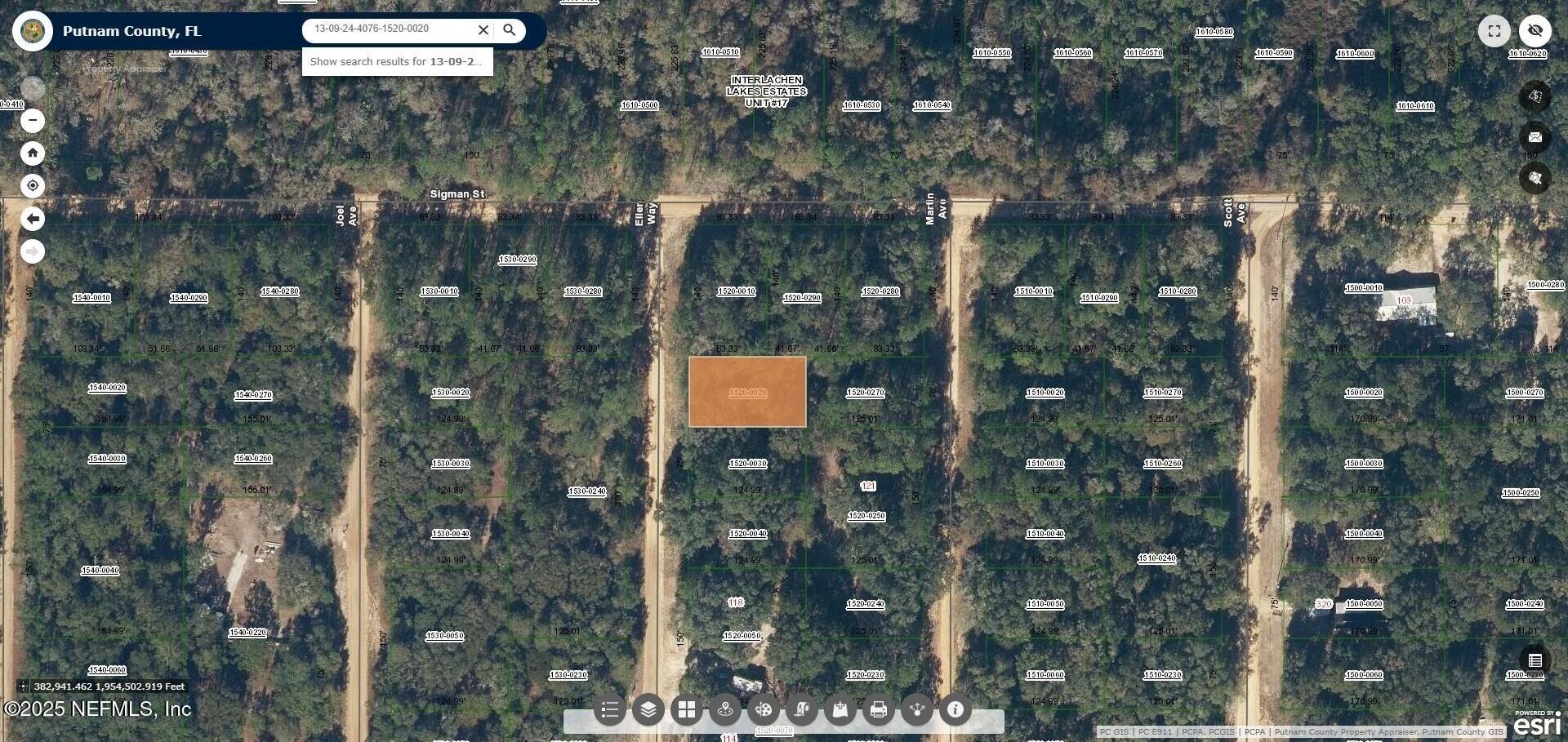Print the current map view
1568x742 pixels.
[x=879, y=710]
